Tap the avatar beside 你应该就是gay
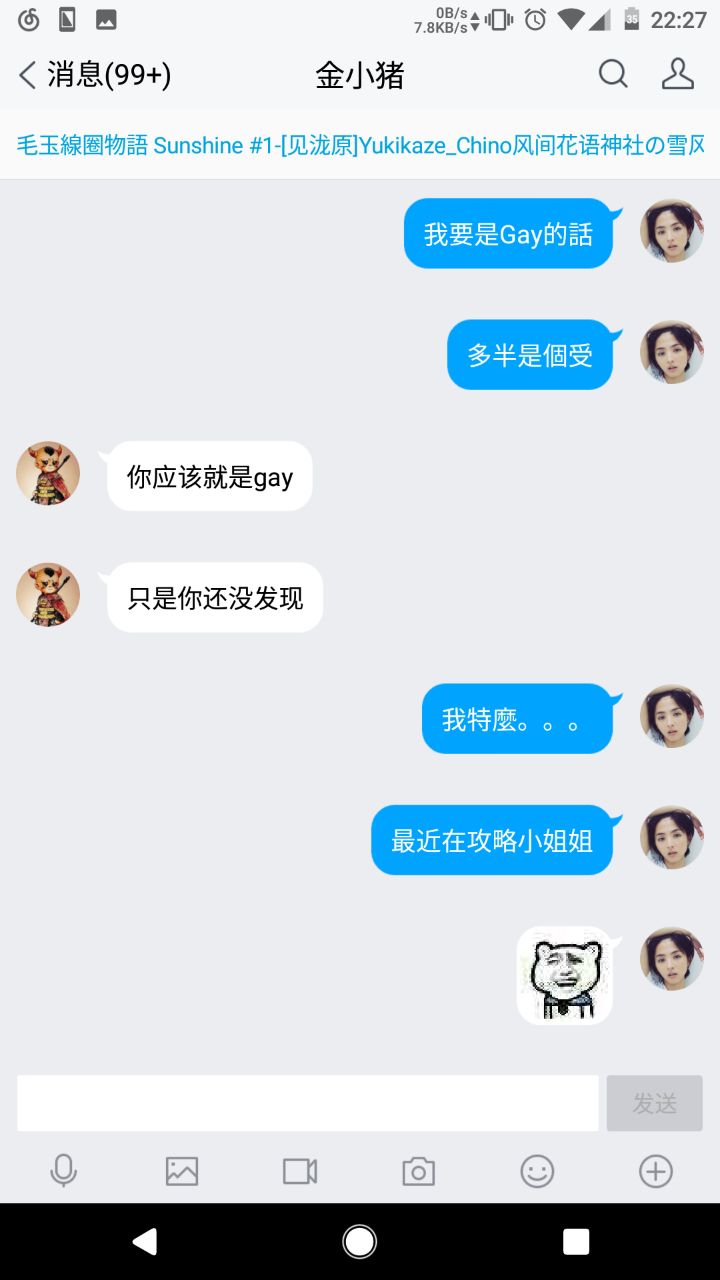The image size is (720, 1280). (x=48, y=473)
